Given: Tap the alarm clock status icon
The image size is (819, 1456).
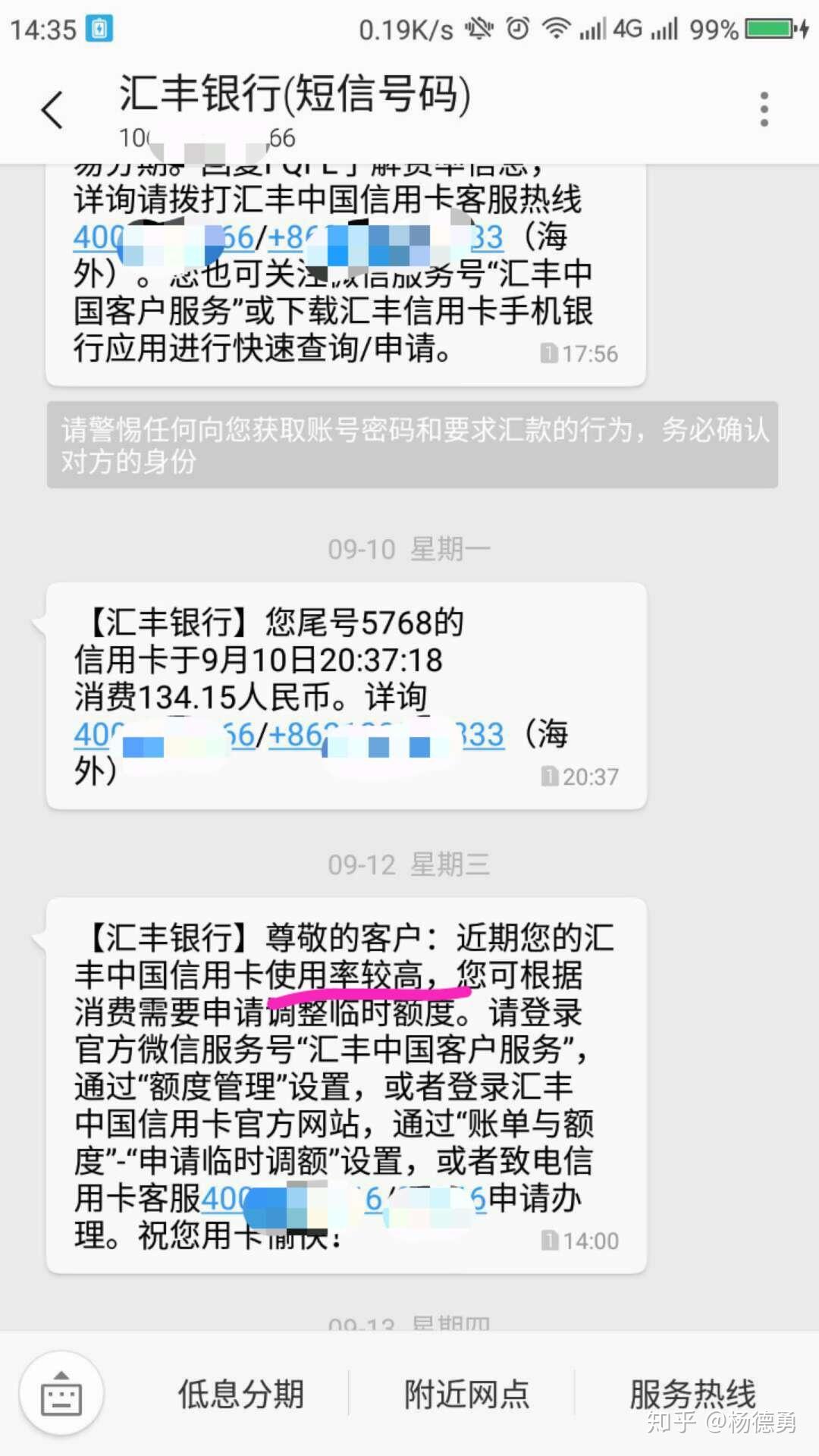Looking at the screenshot, I should click(x=518, y=29).
